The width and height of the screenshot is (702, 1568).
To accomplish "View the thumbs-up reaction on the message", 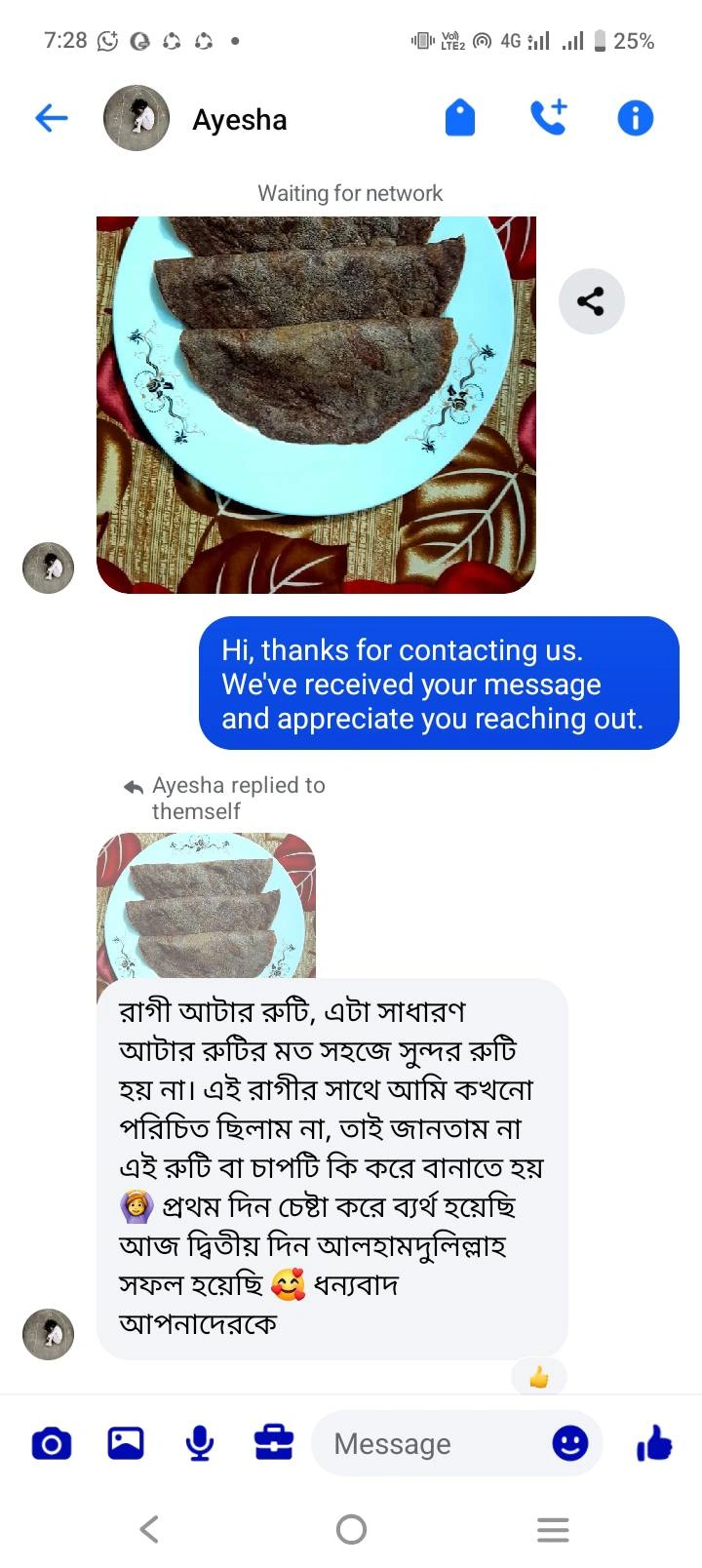I will coord(538,1377).
